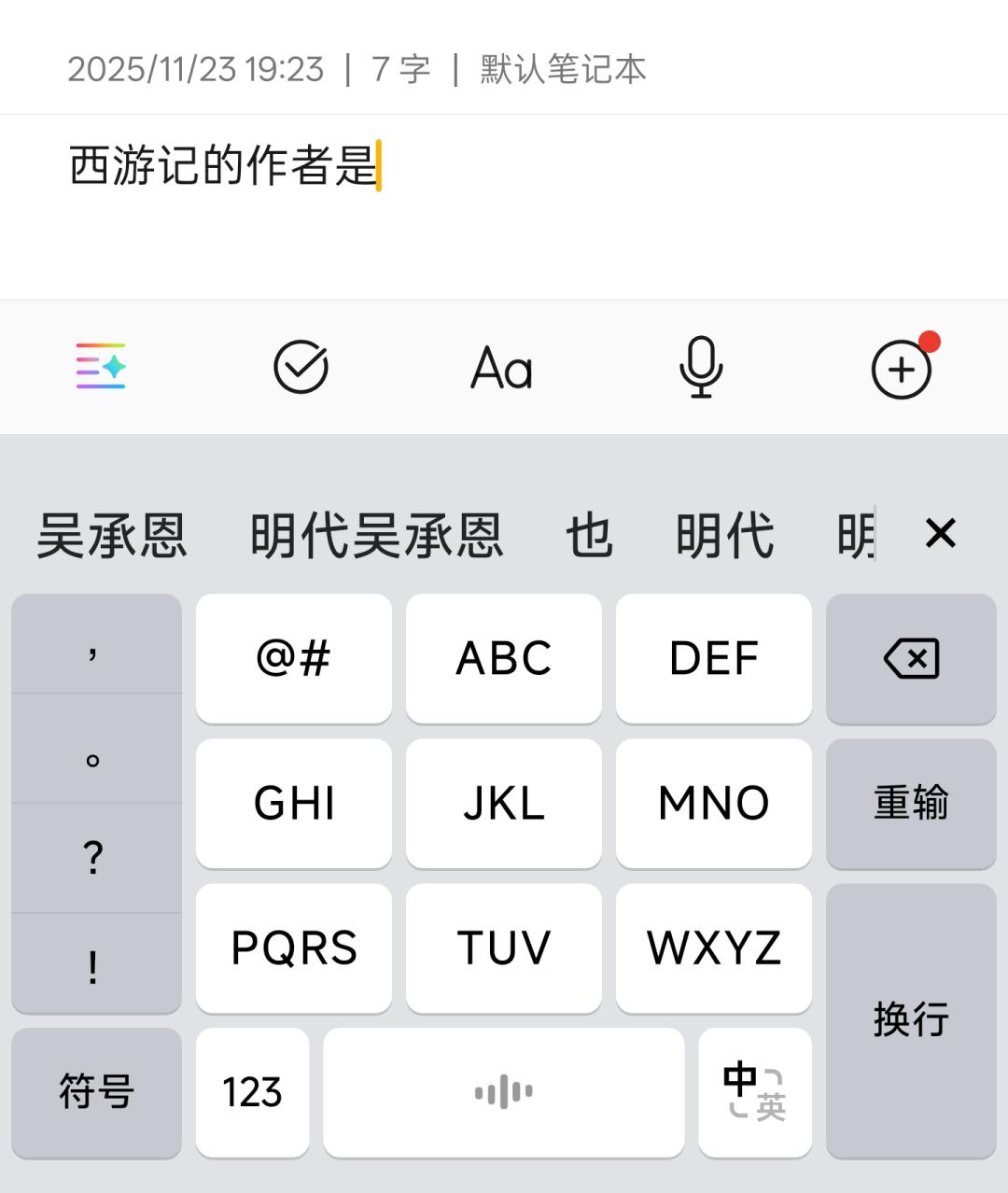The height and width of the screenshot is (1193, 1008).
Task: Switch to the 123 number keyboard
Action: coord(252,1091)
